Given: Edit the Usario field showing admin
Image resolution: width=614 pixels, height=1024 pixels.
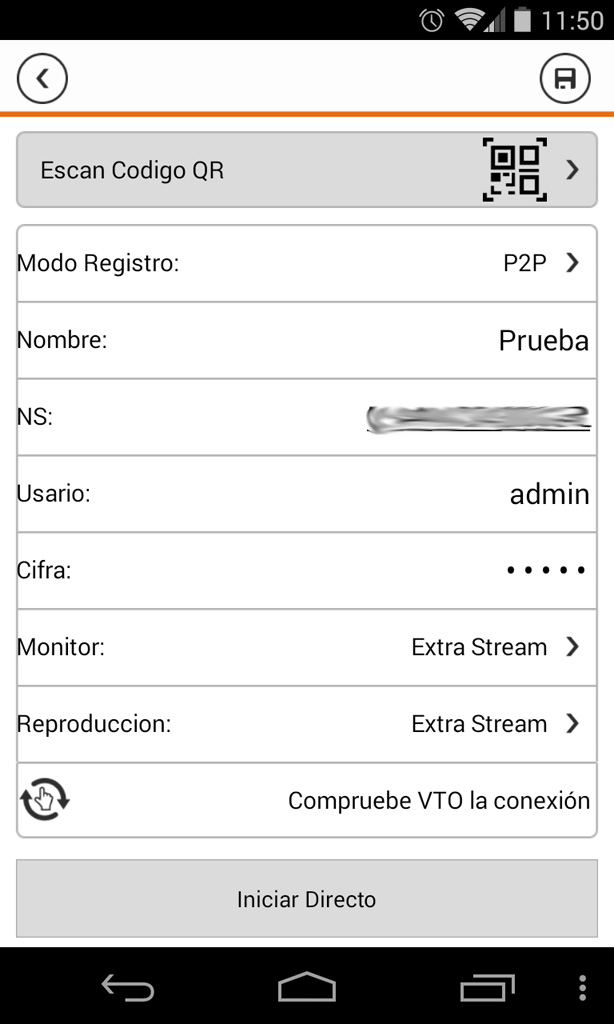Looking at the screenshot, I should 307,494.
